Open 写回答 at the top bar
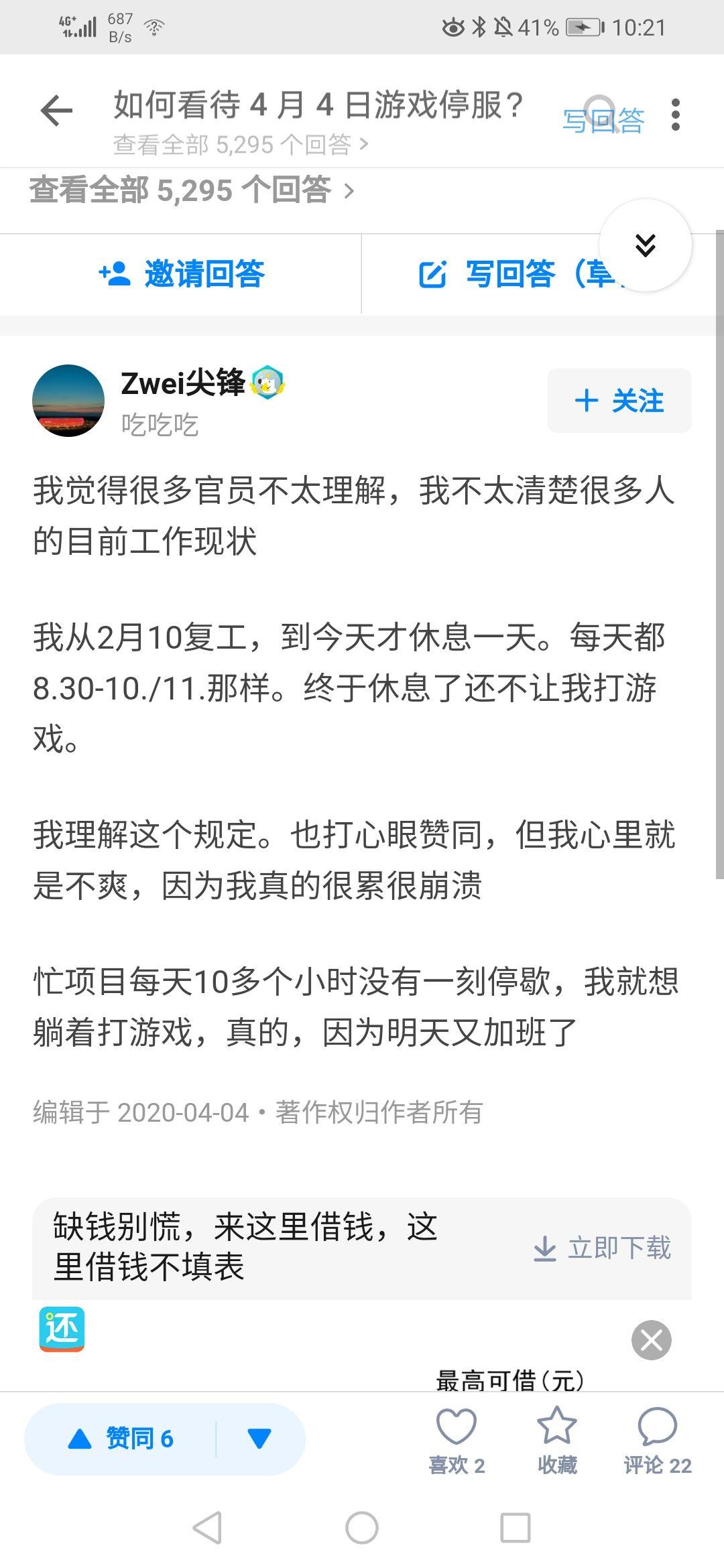Screen dimensions: 724x1568 point(603,119)
